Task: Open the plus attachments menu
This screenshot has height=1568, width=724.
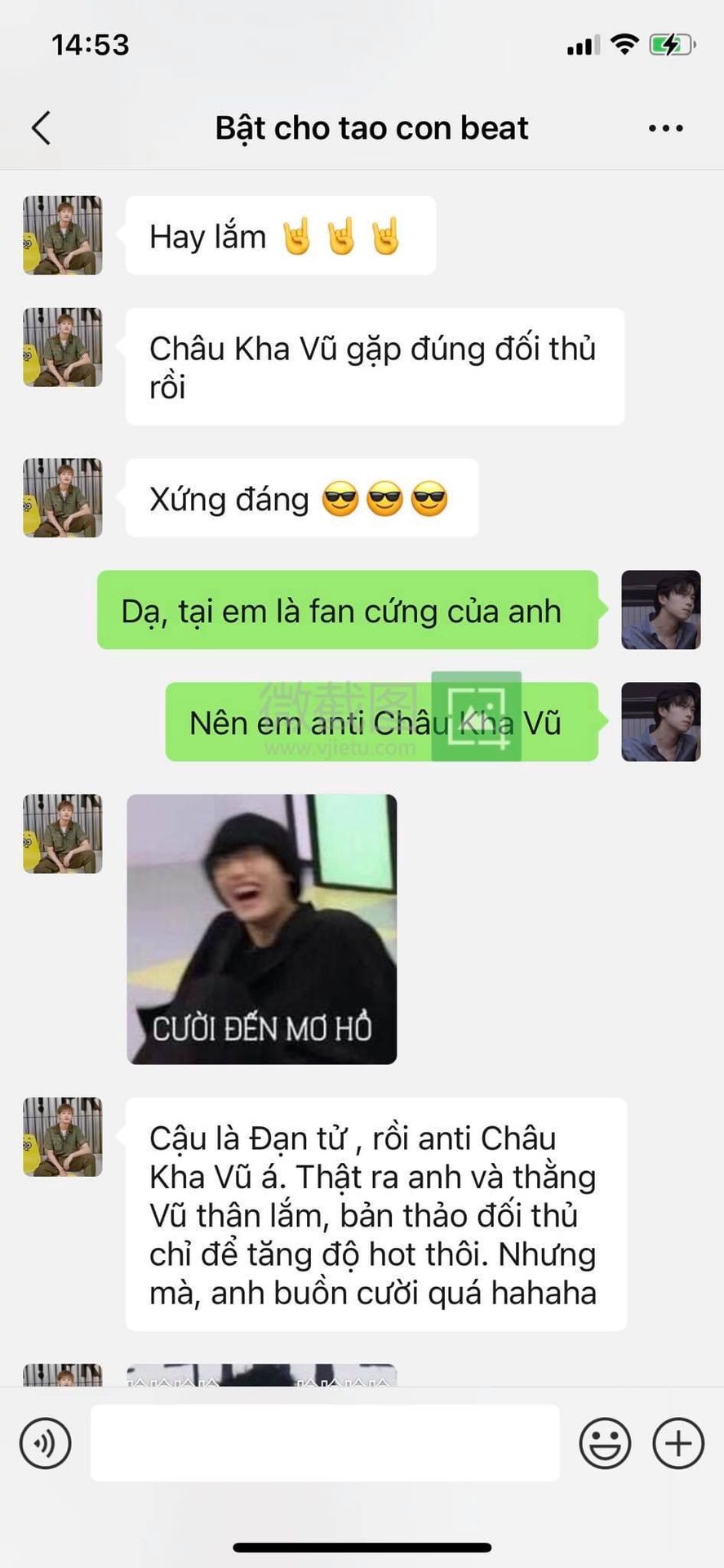Action: click(x=678, y=1443)
